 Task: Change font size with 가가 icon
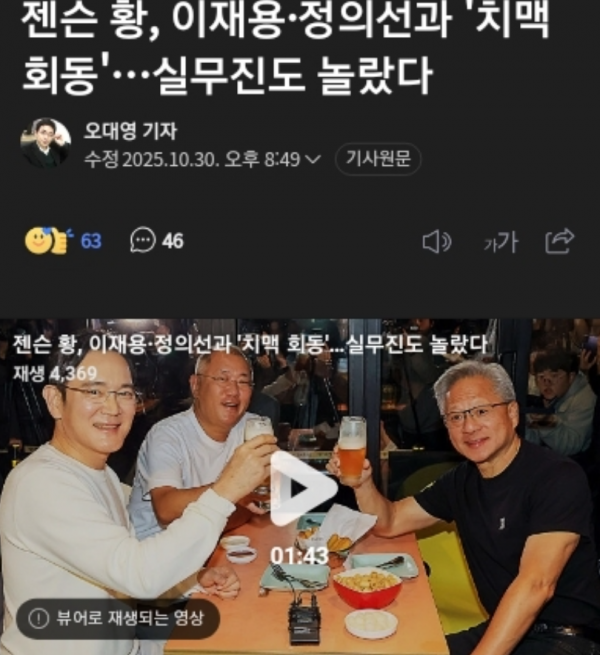click(500, 241)
